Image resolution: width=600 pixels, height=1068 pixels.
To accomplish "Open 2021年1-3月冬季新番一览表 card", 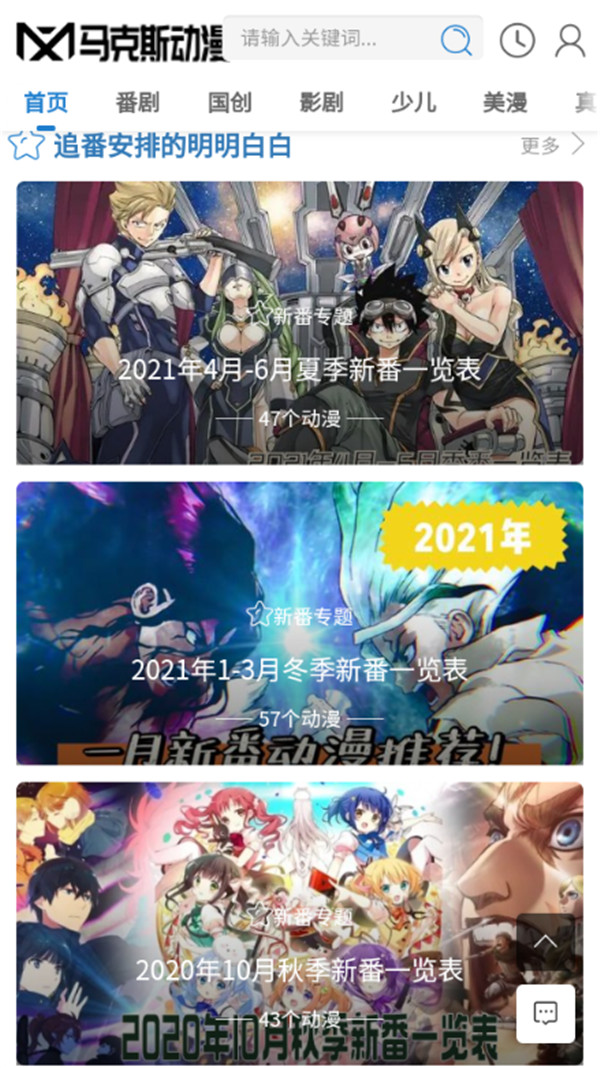I will tap(299, 623).
